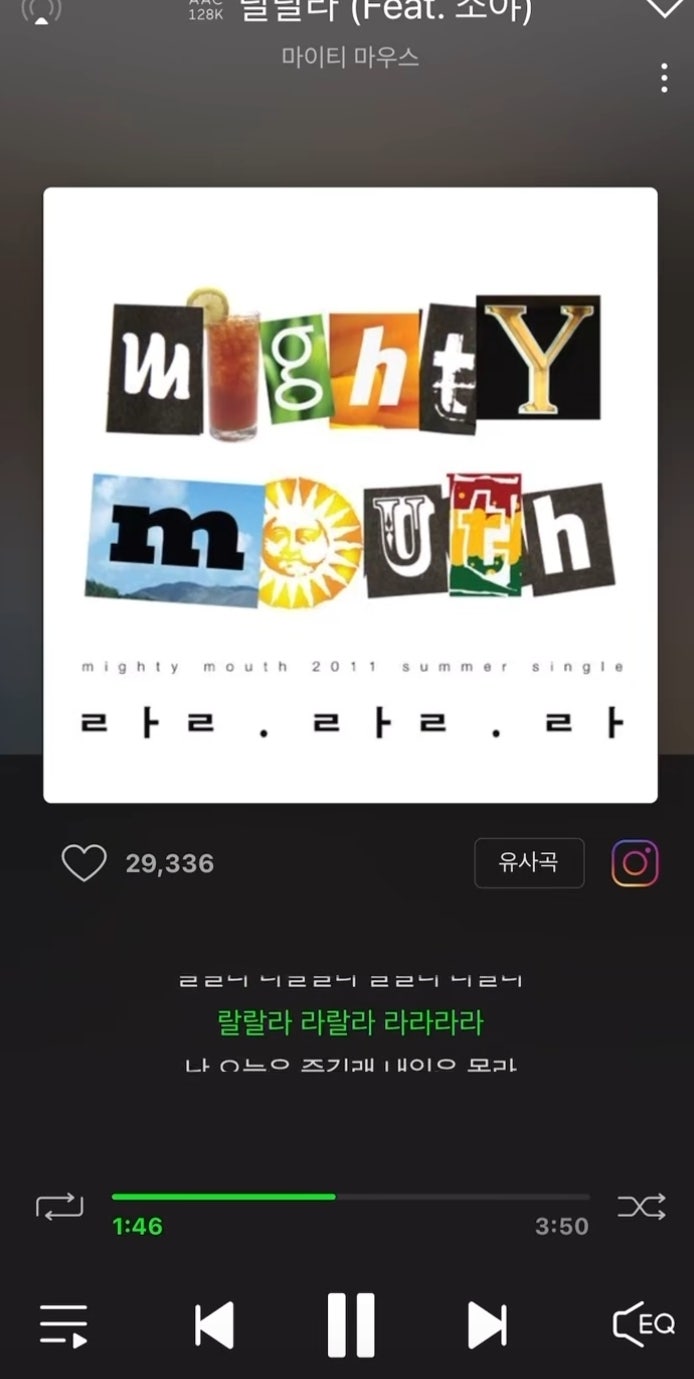Open the three-dot overflow menu
The width and height of the screenshot is (694, 1379).
pos(664,77)
